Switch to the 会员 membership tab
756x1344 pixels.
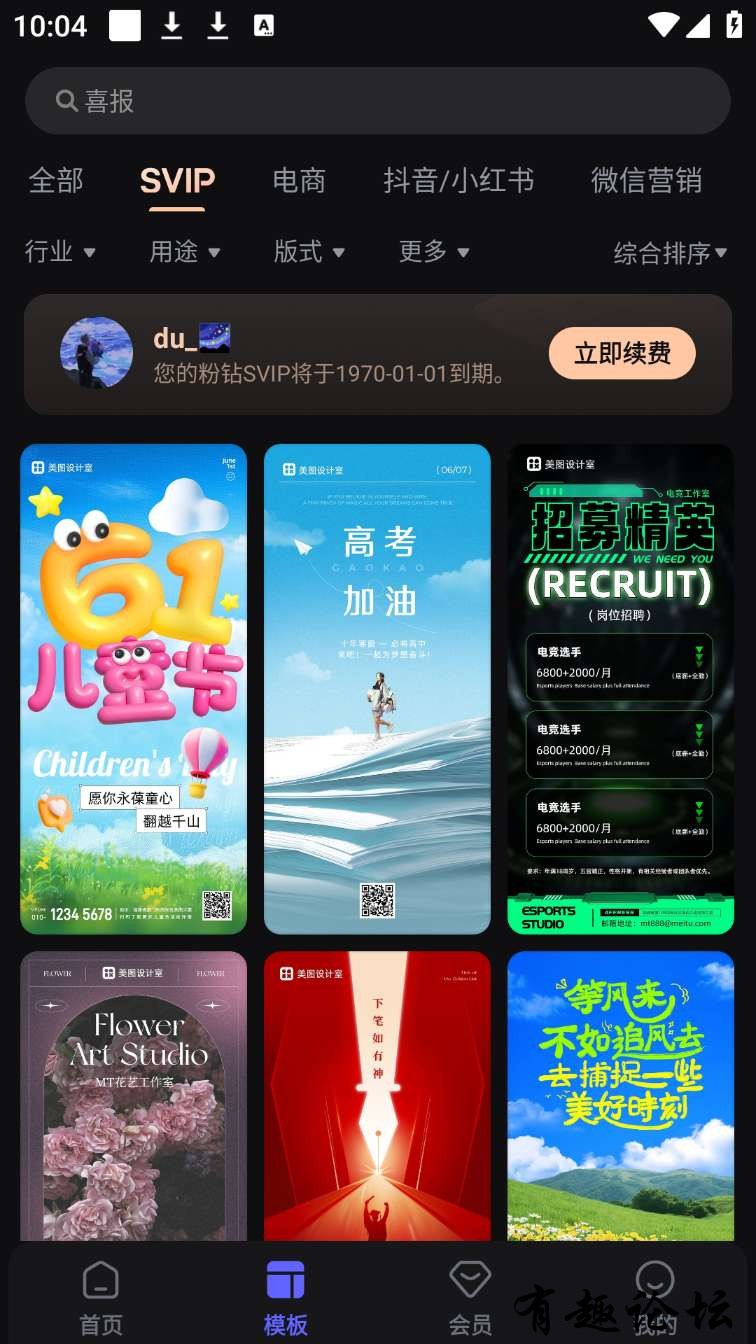[x=470, y=1298]
